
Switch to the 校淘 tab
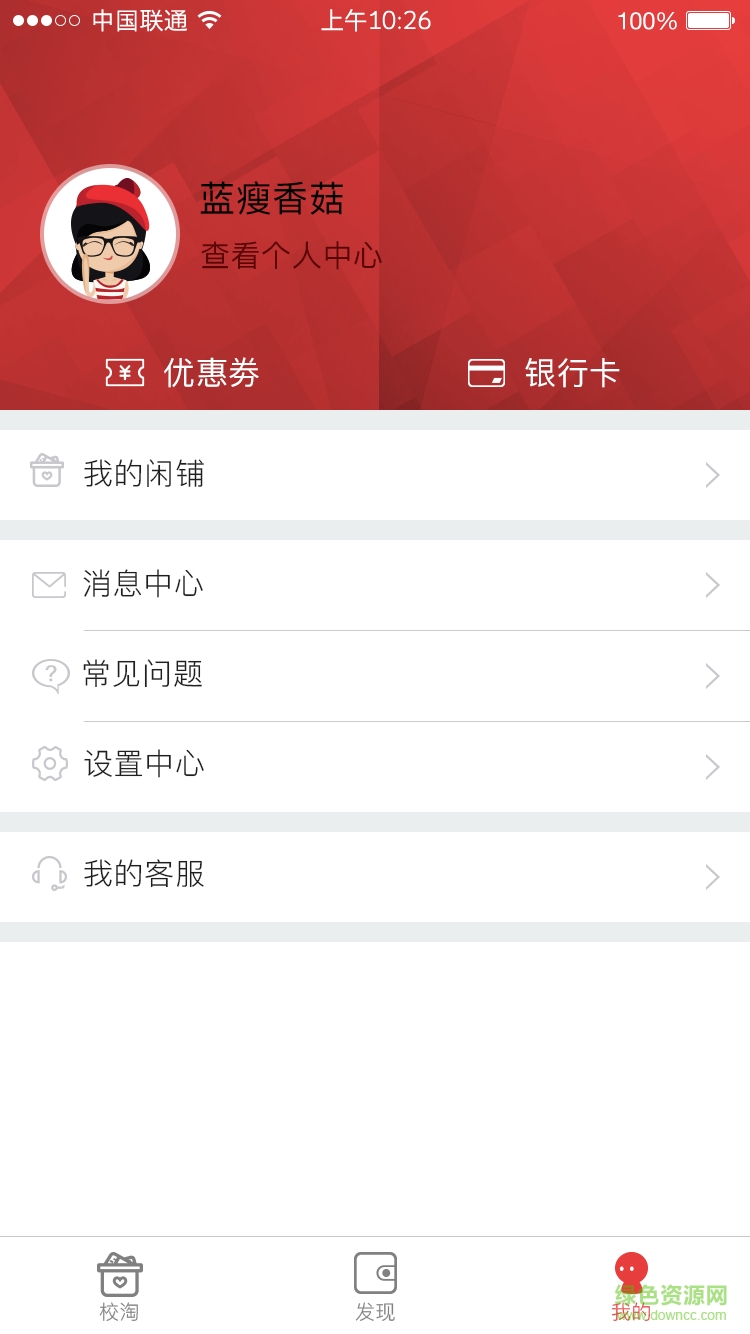[119, 1285]
